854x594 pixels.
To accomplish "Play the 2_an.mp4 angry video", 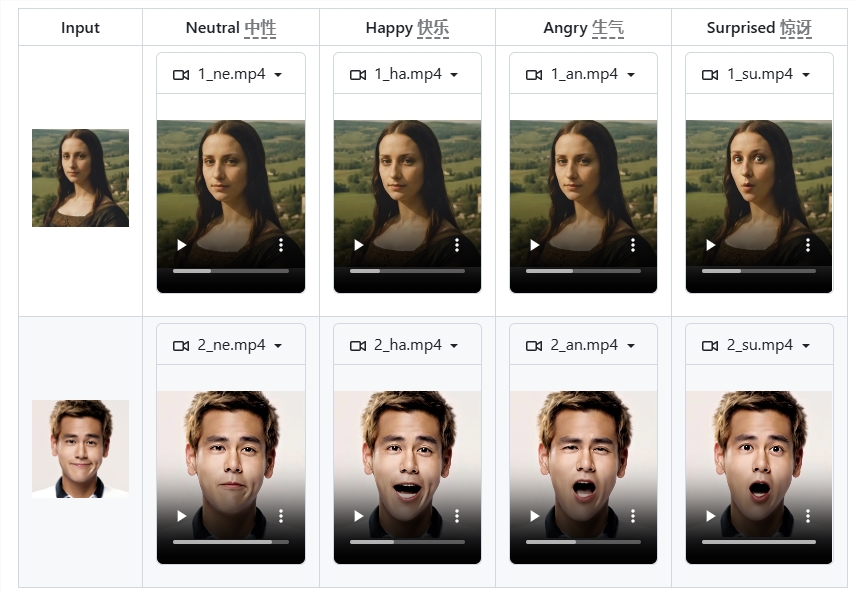I will (534, 516).
